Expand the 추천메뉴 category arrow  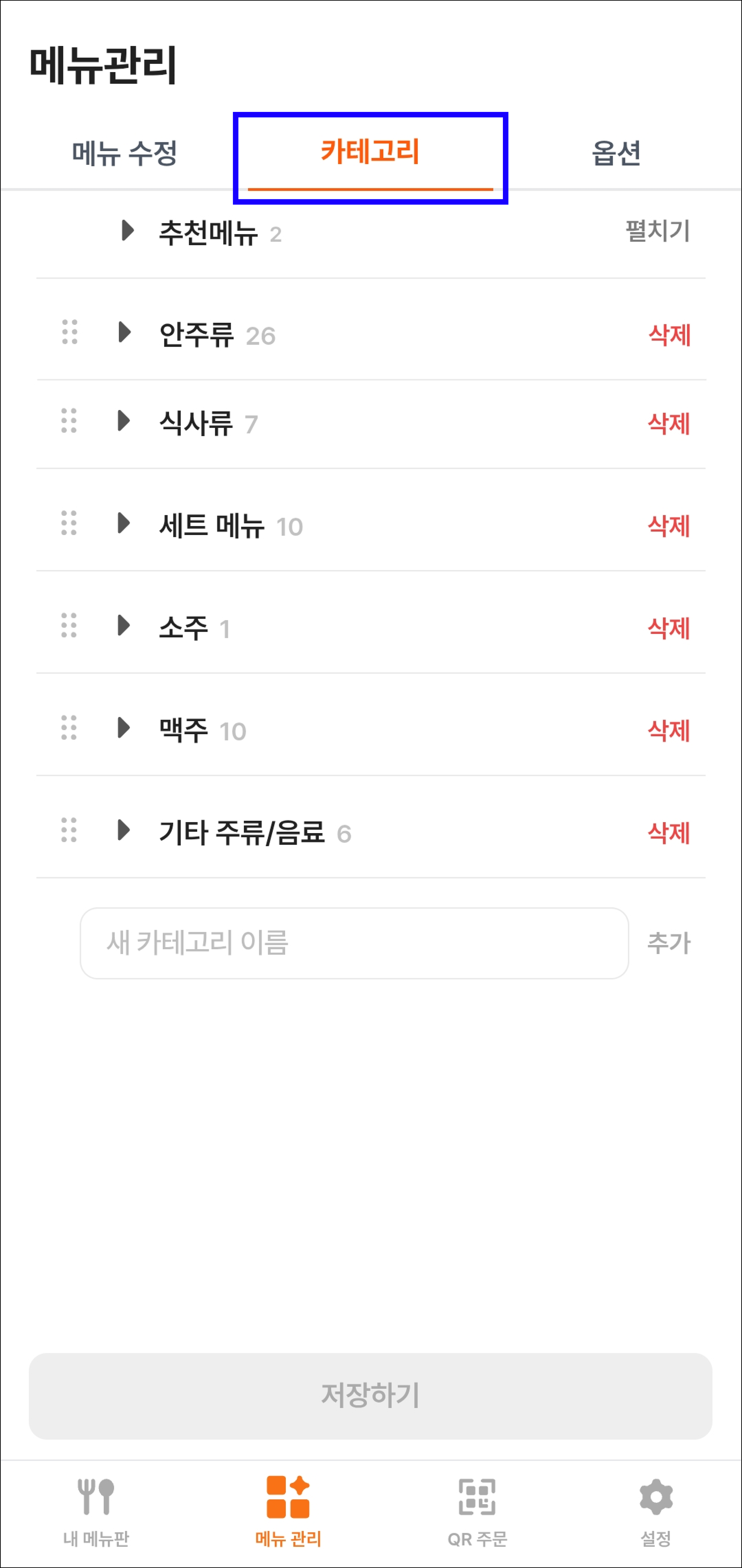pos(127,231)
